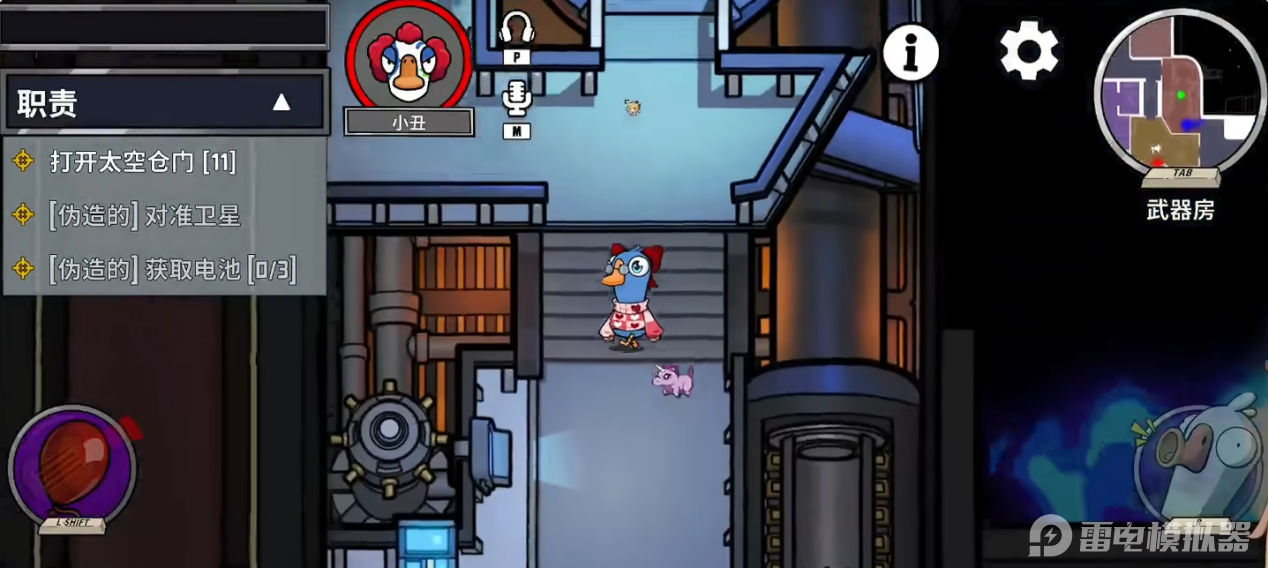Tap the 小丑 role avatar
The image size is (1268, 568).
(x=408, y=58)
